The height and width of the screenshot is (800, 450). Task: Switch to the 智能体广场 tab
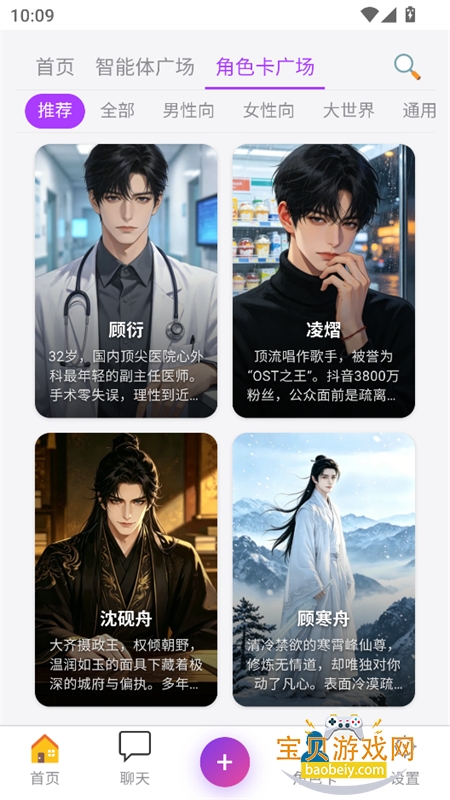145,67
